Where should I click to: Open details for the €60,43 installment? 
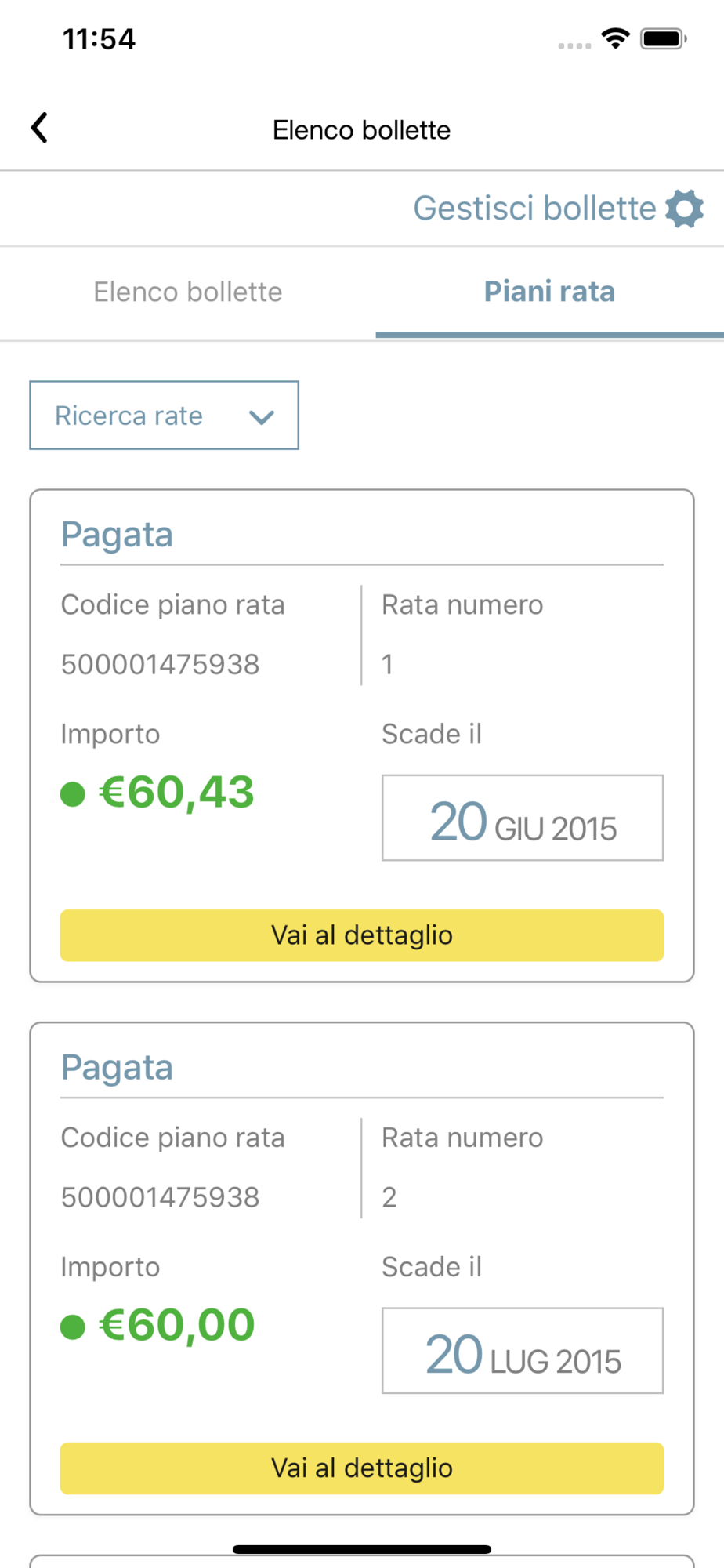point(362,935)
